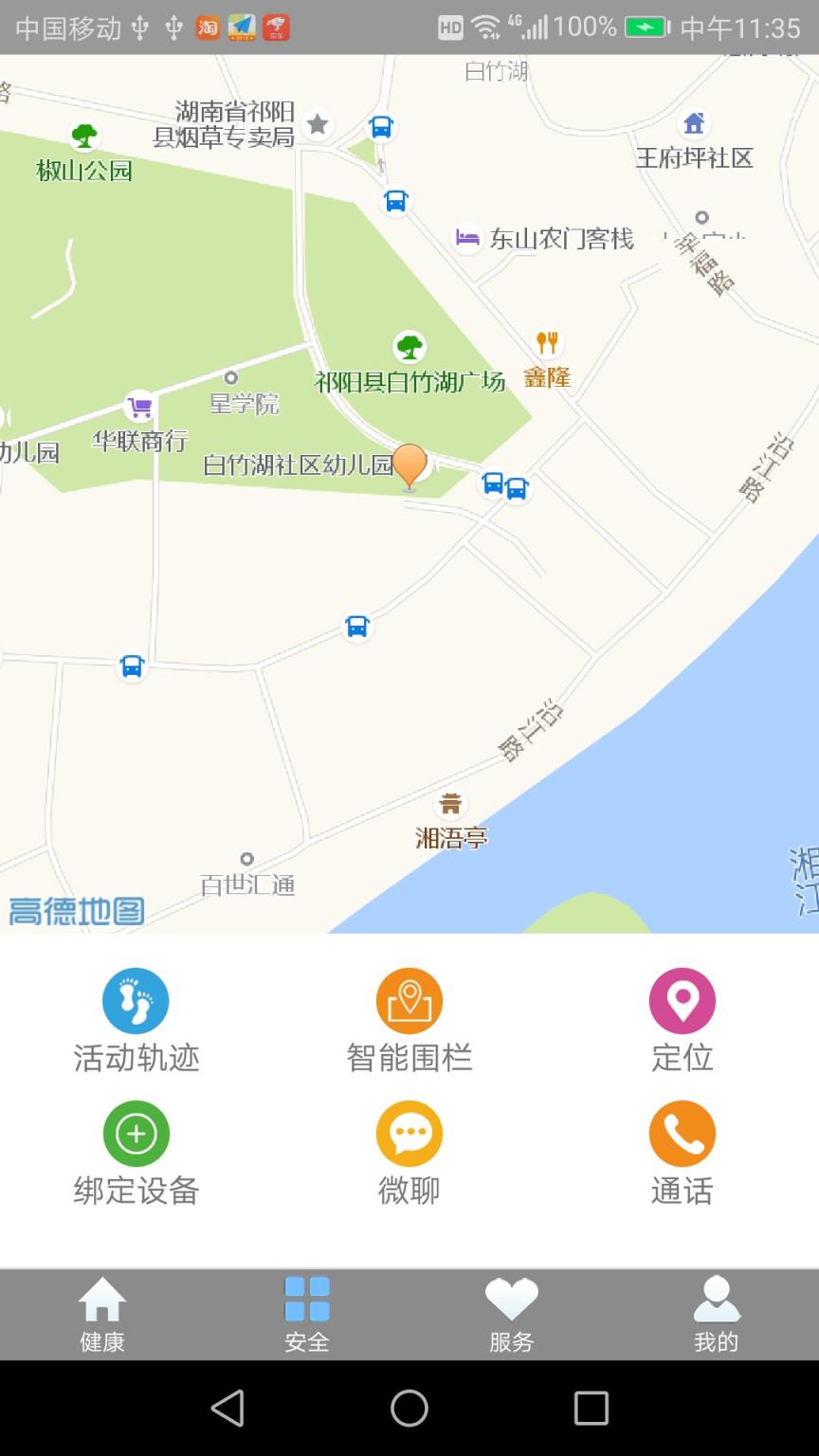
Task: Switch to the 健康 tab
Action: click(101, 1314)
